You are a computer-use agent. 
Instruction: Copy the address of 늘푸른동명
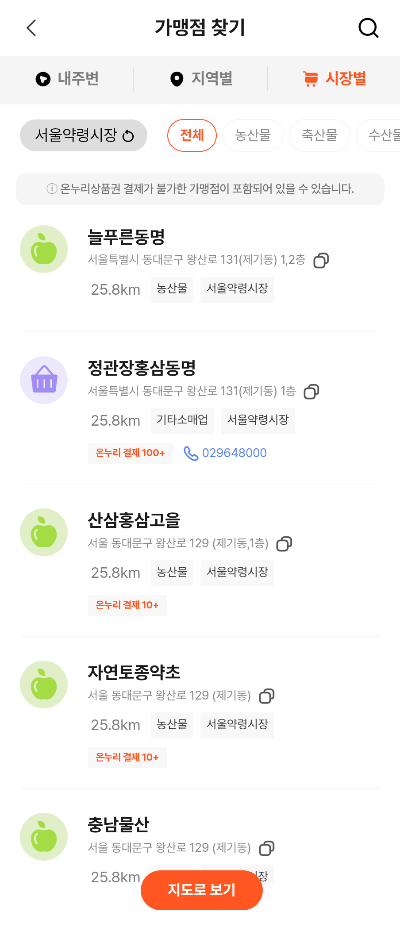(321, 261)
